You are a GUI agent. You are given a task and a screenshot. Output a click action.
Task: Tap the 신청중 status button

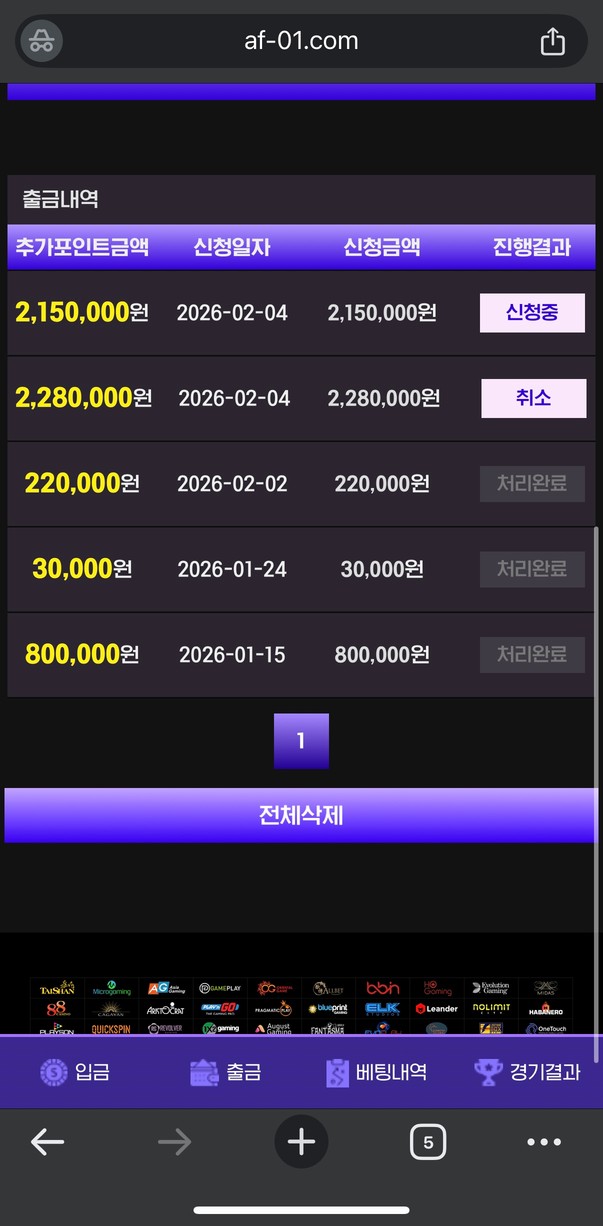532,313
